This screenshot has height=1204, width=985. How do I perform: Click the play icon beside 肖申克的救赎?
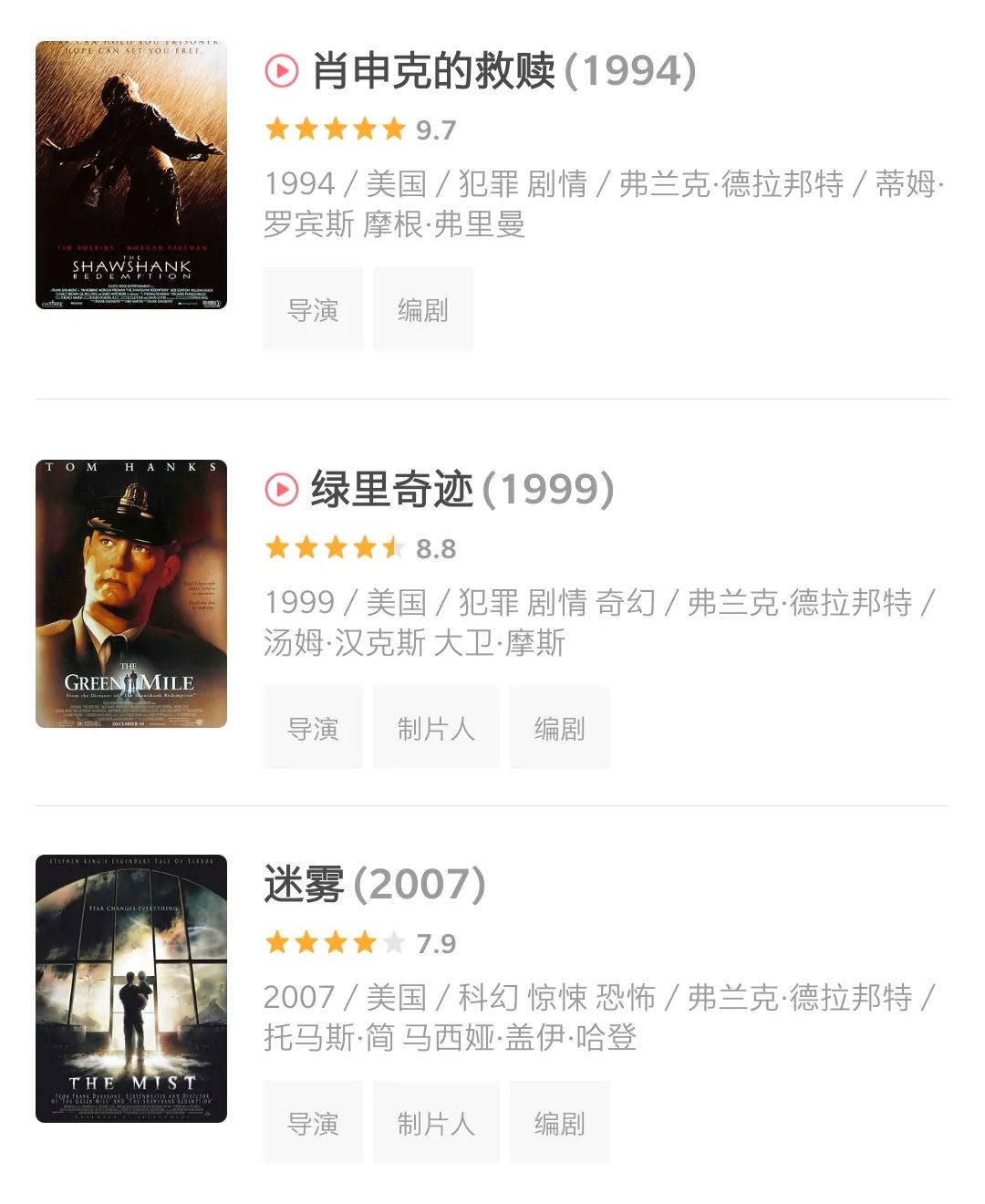point(283,70)
